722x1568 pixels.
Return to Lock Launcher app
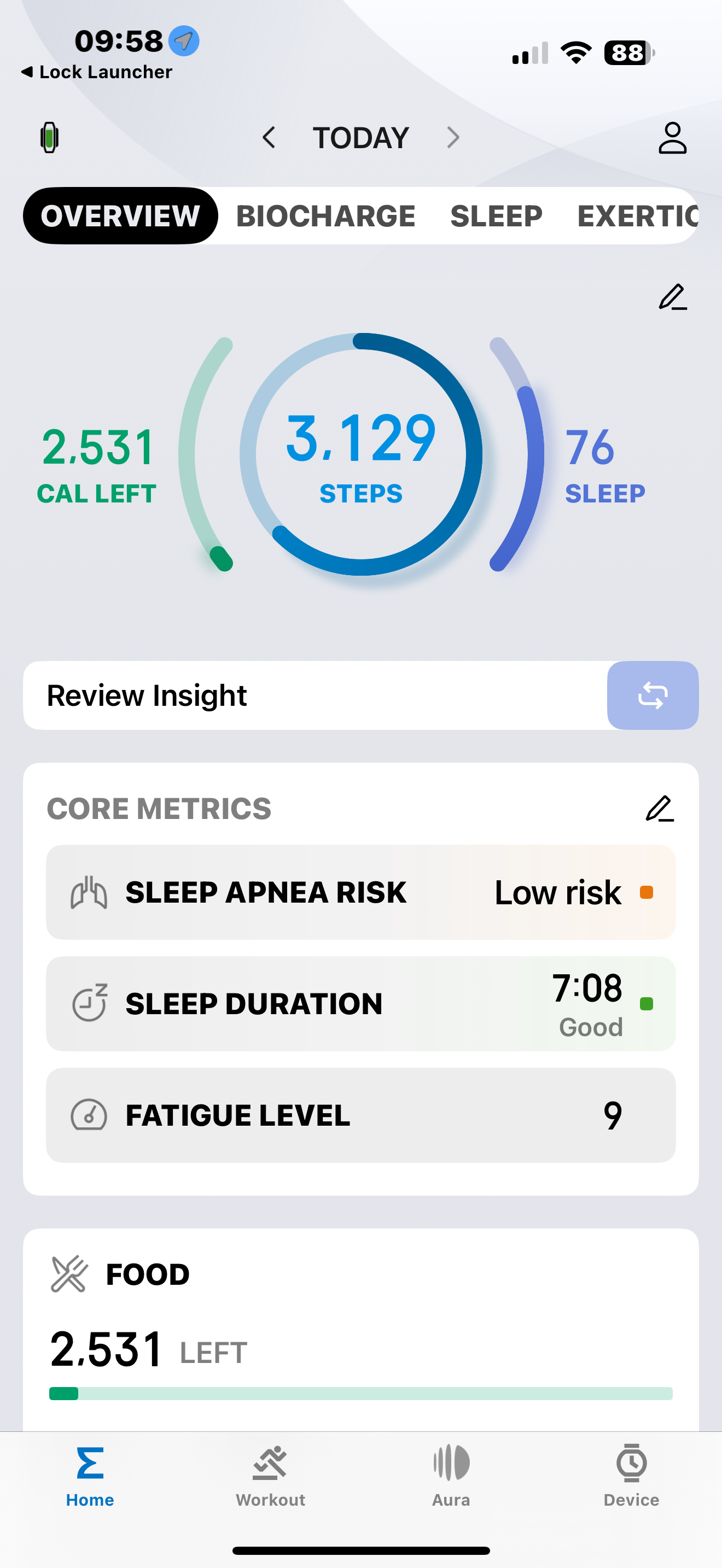(97, 72)
